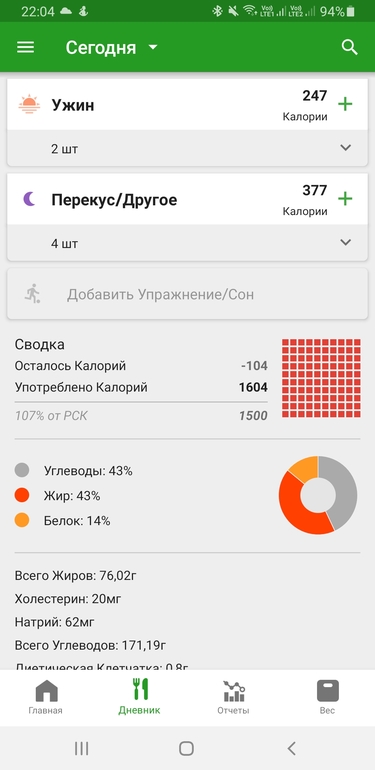The image size is (375, 770).
Task: Expand the Ужин 2 шт list
Action: point(187,148)
